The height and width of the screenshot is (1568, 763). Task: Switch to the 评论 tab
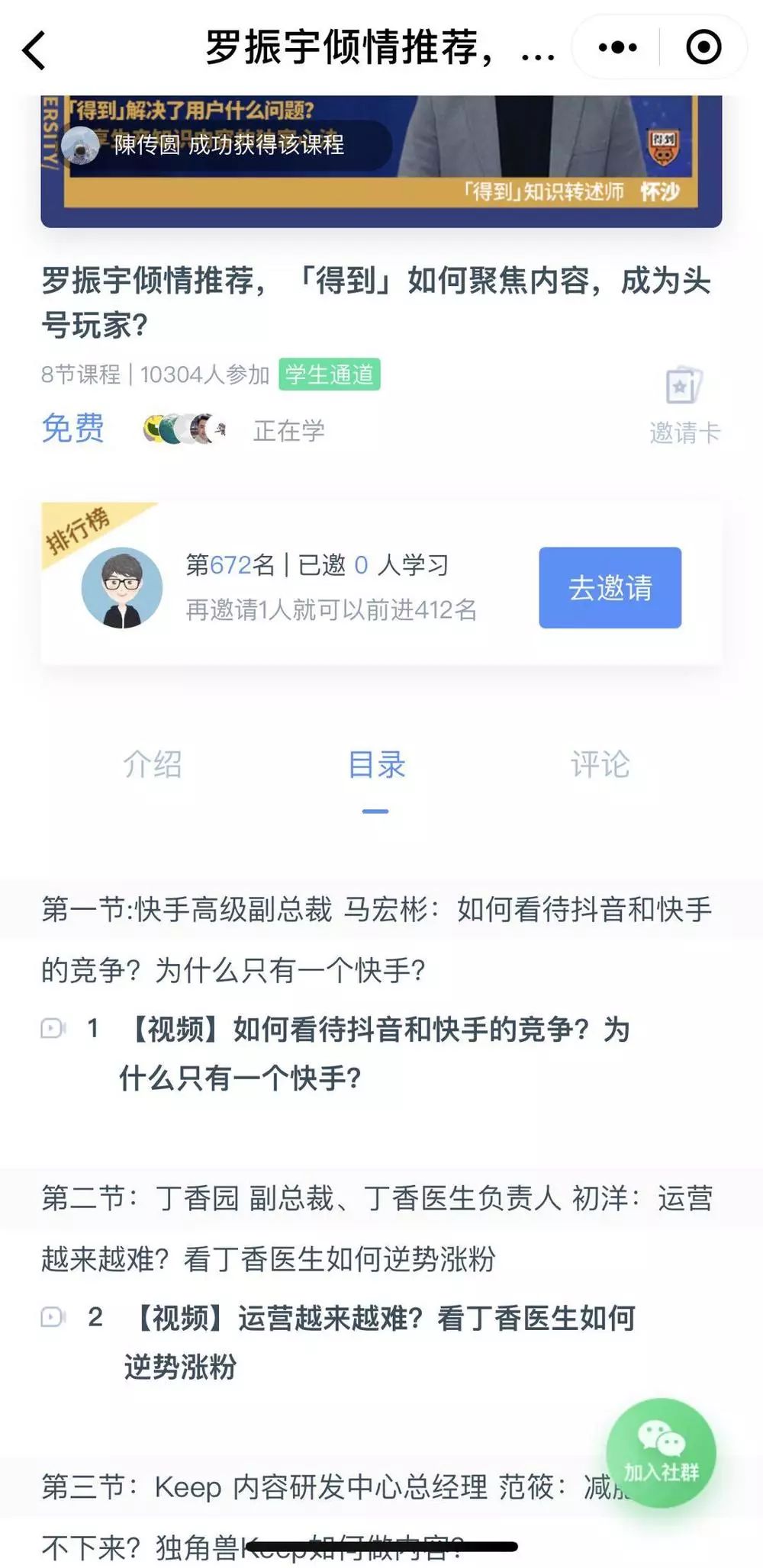600,764
